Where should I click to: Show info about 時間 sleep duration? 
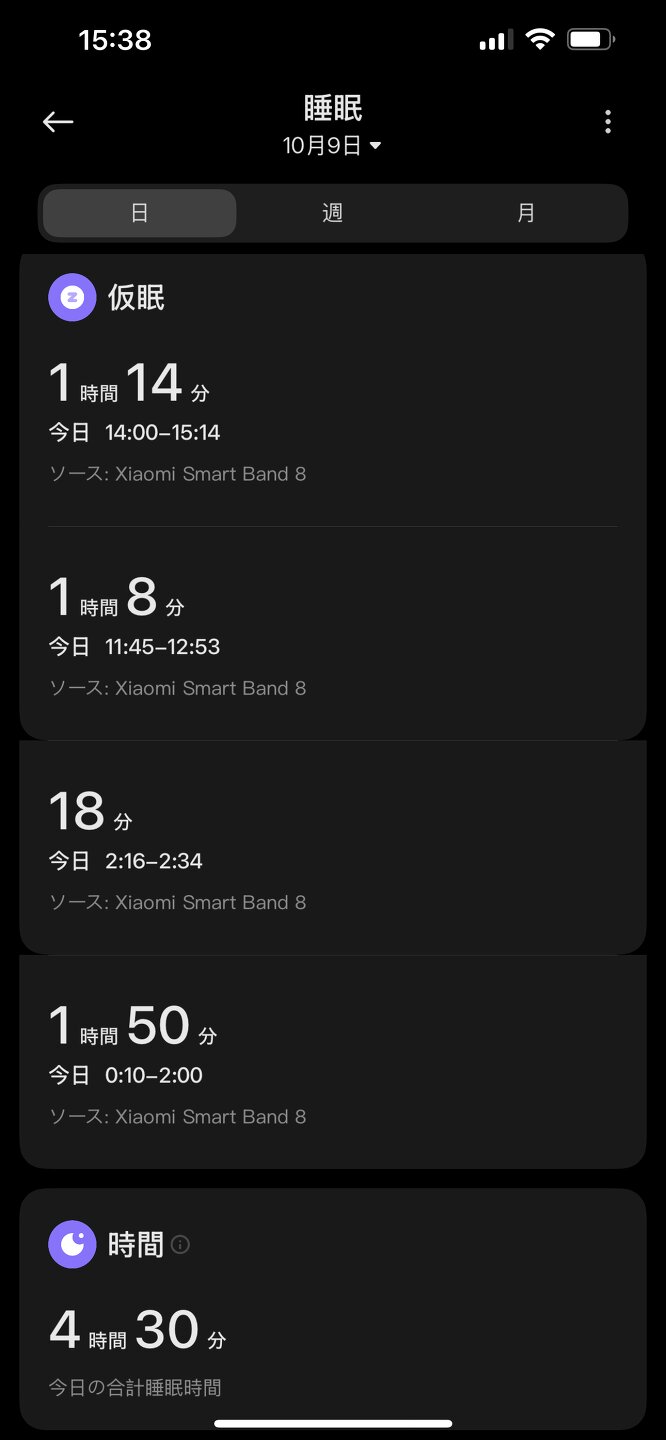coord(180,1245)
